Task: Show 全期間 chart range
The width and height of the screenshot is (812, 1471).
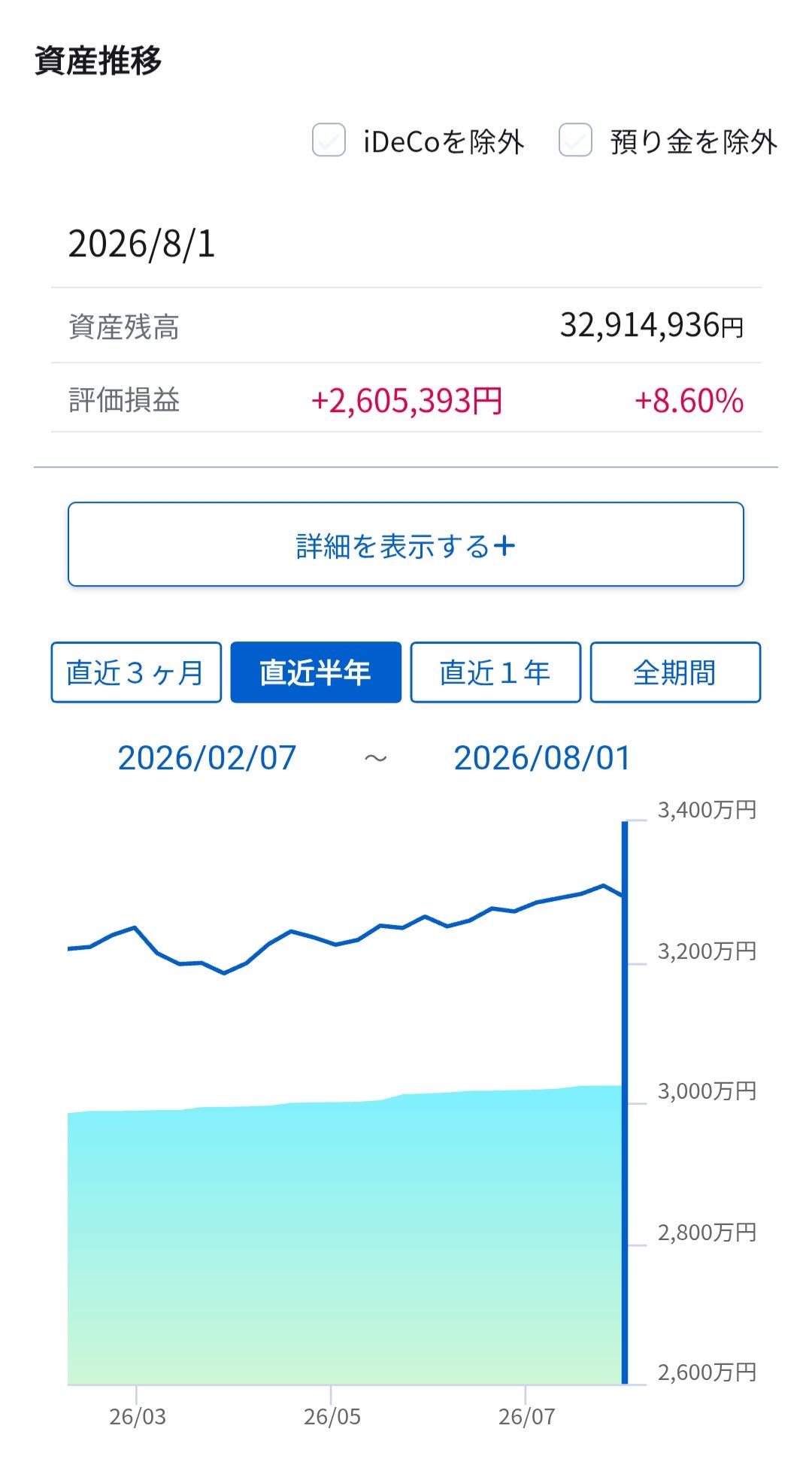Action: coord(675,672)
